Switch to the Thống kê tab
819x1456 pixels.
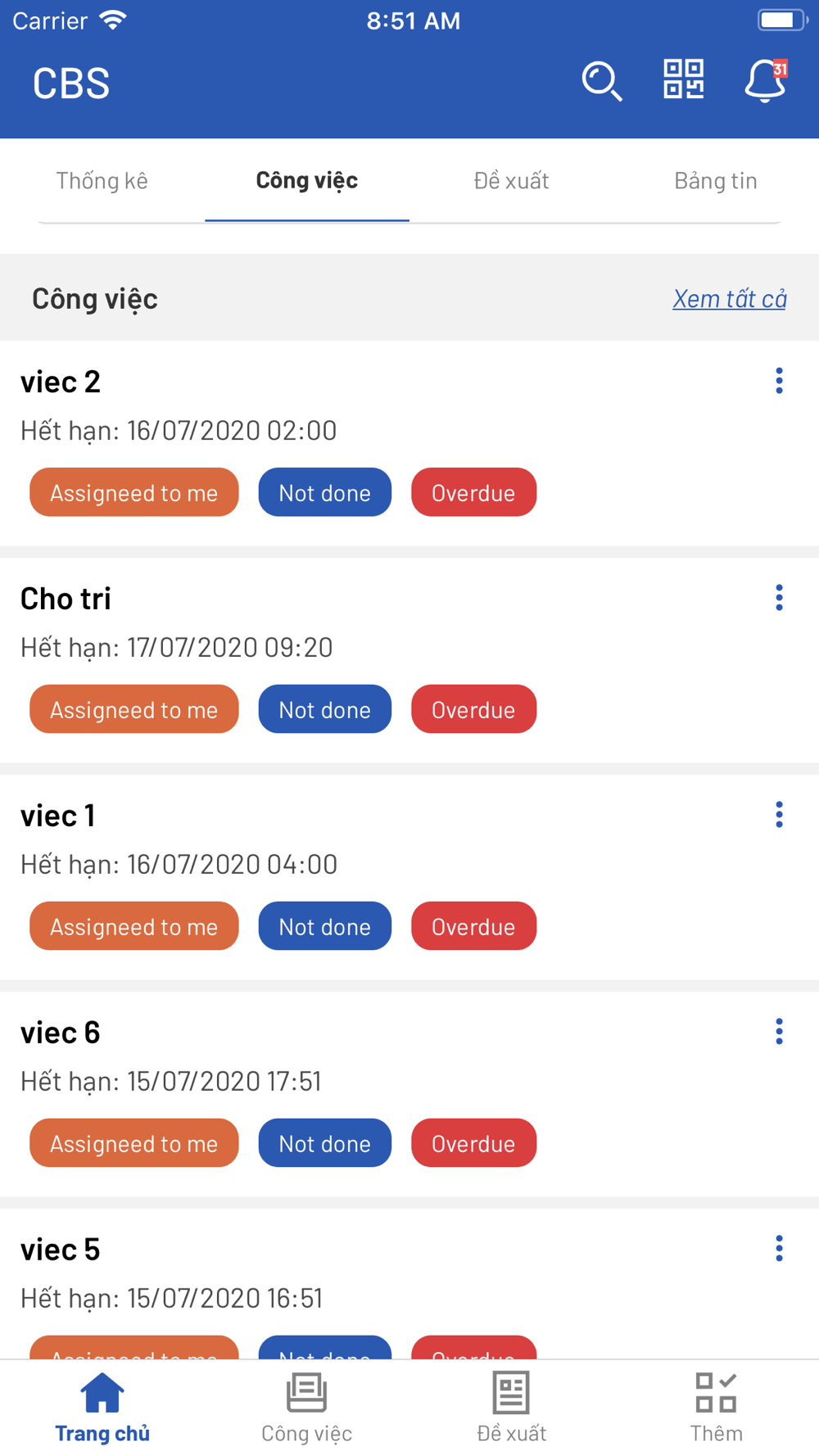(x=102, y=181)
